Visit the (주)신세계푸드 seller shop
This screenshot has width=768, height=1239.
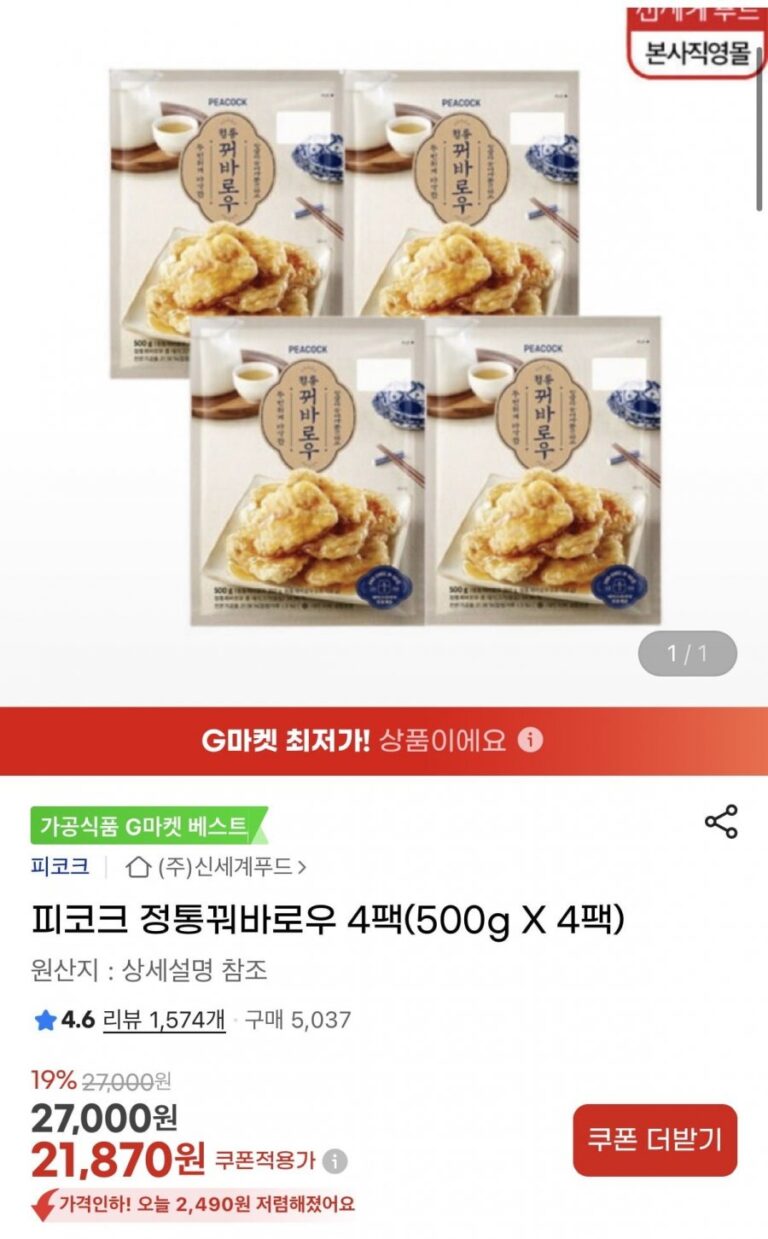(x=218, y=867)
